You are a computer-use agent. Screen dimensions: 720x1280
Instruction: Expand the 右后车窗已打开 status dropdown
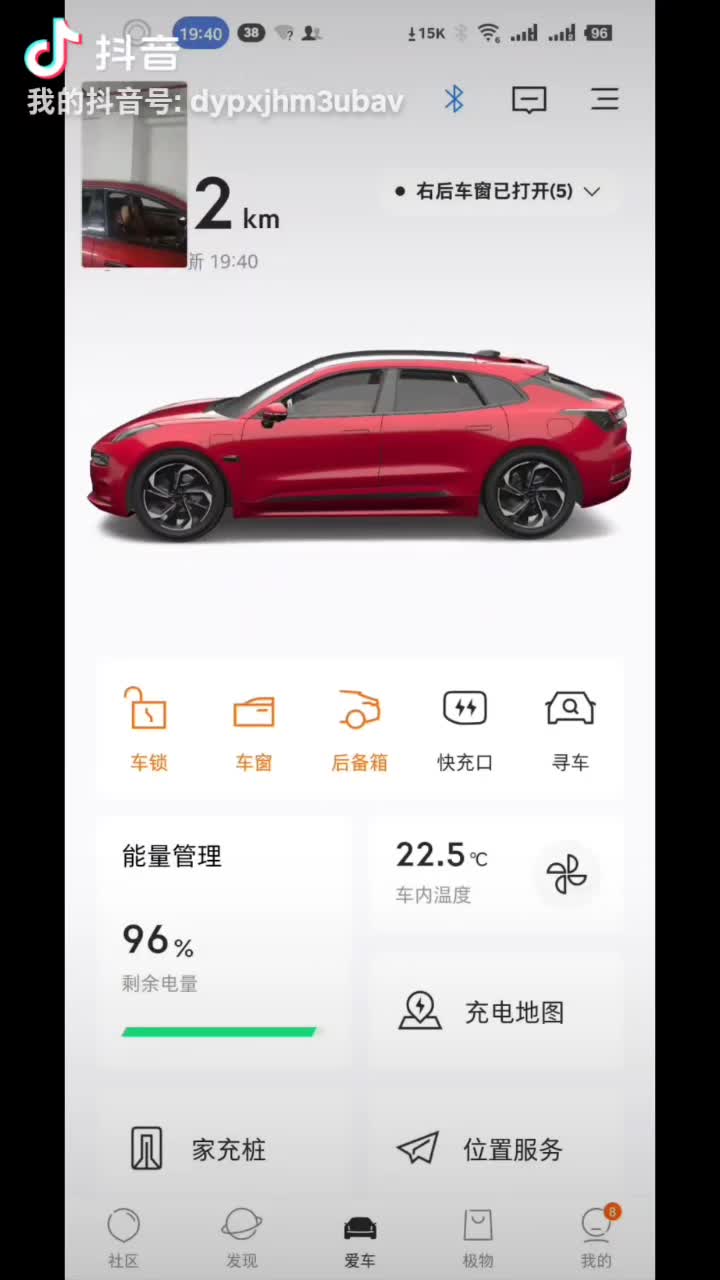click(498, 191)
